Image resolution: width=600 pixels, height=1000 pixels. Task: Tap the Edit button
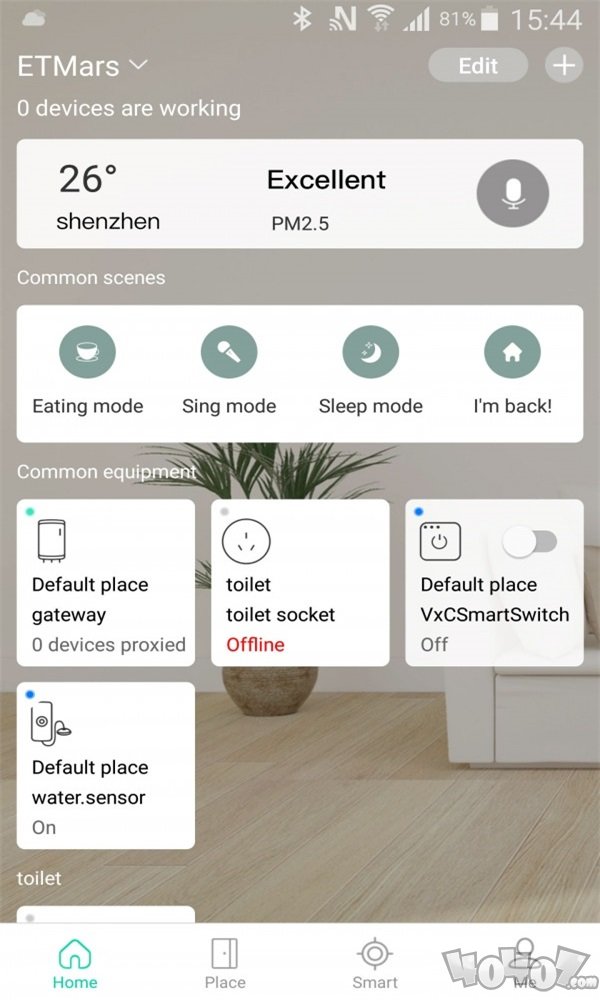click(x=478, y=66)
